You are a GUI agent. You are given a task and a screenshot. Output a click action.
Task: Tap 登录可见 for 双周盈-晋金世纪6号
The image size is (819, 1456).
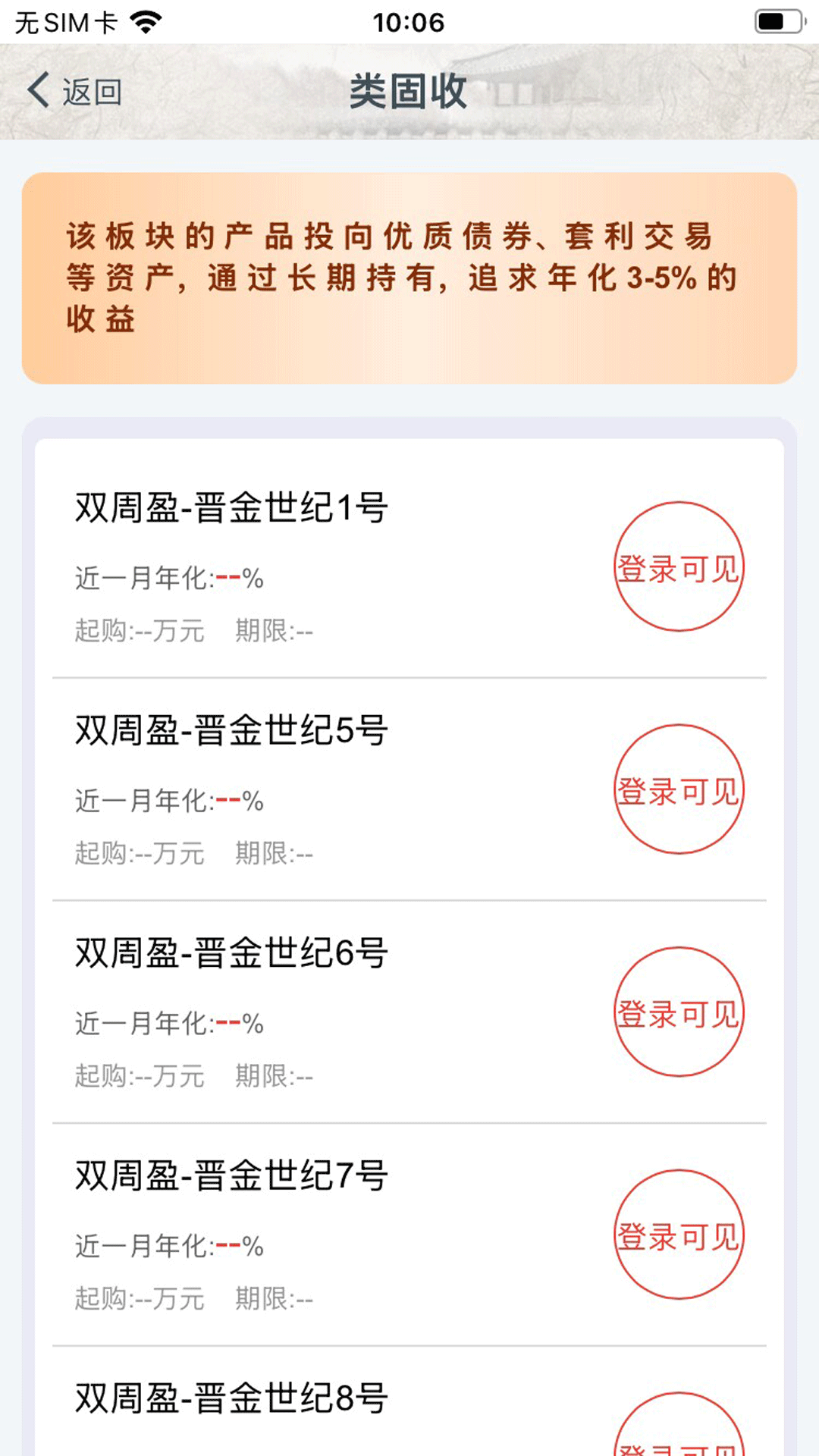[x=679, y=1012]
